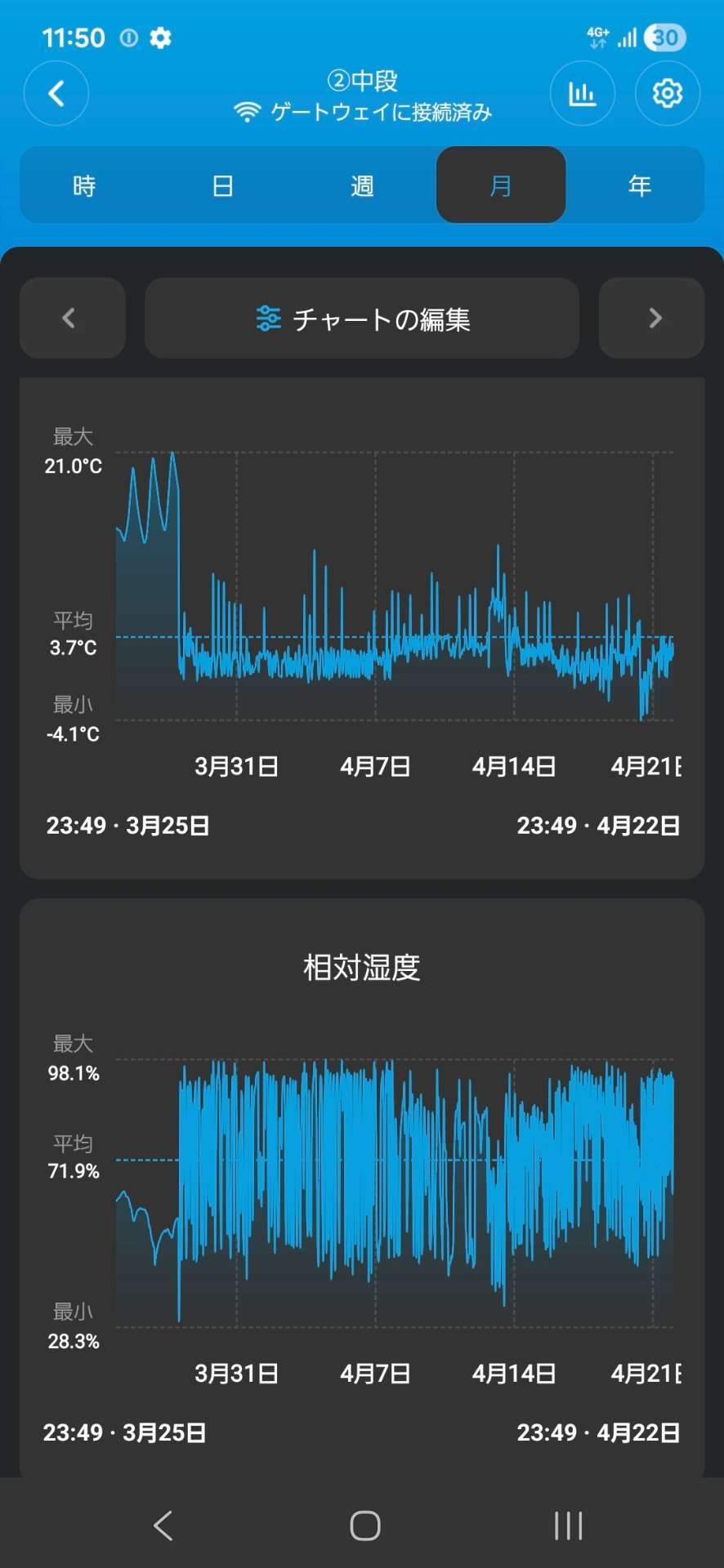Open recent apps from navigation bar
The image size is (724, 1568).
[568, 1525]
